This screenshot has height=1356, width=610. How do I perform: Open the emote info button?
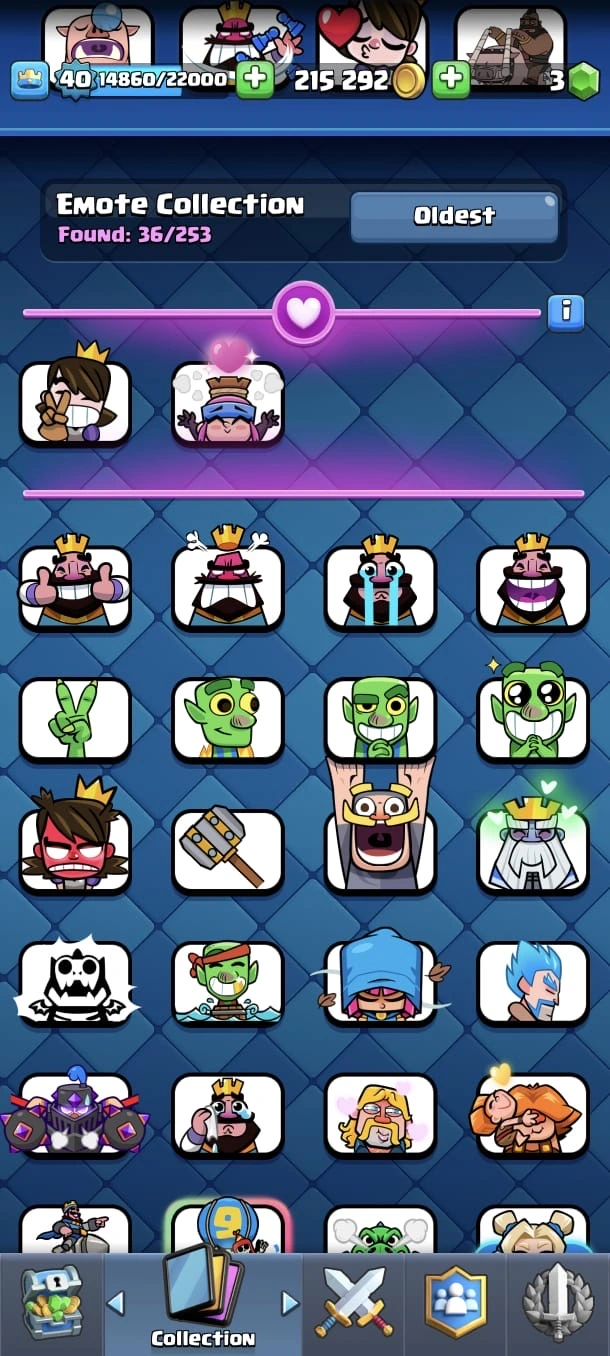click(x=565, y=312)
